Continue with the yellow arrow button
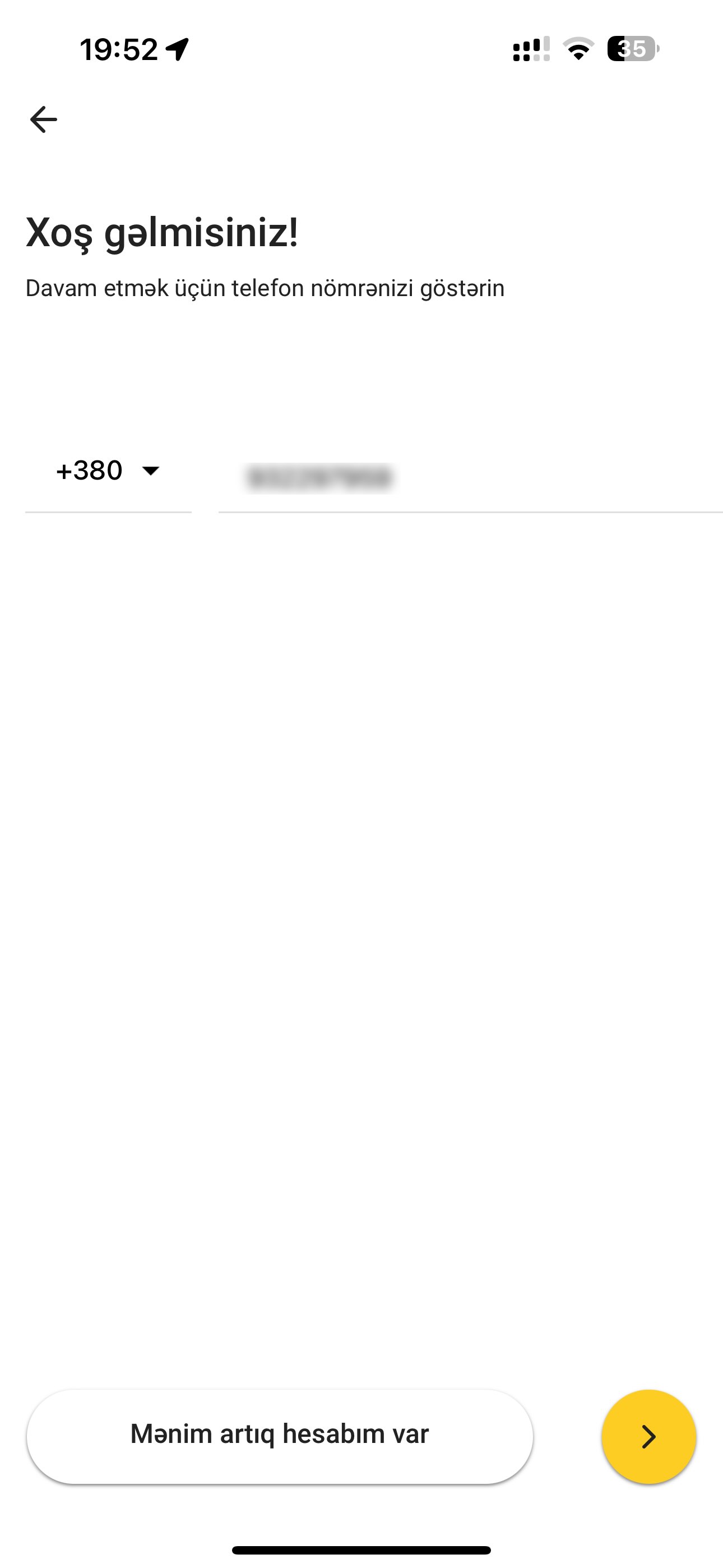The width and height of the screenshot is (723, 1568). [648, 1436]
